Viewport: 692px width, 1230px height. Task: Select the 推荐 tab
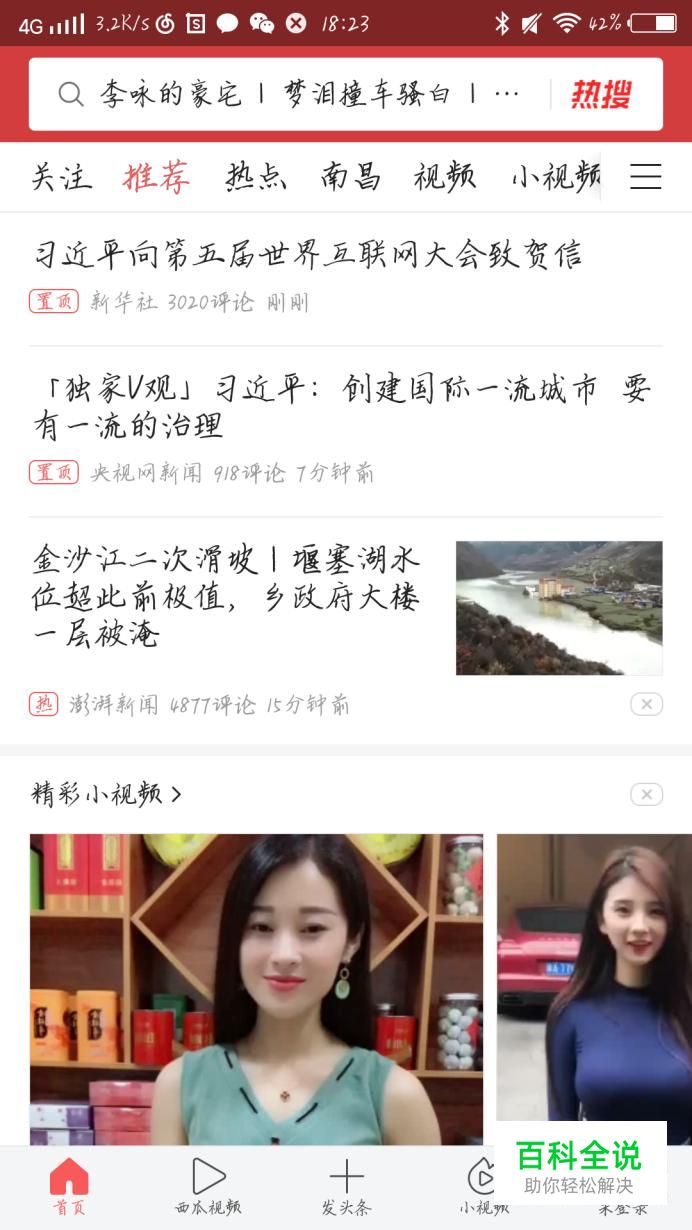(156, 178)
